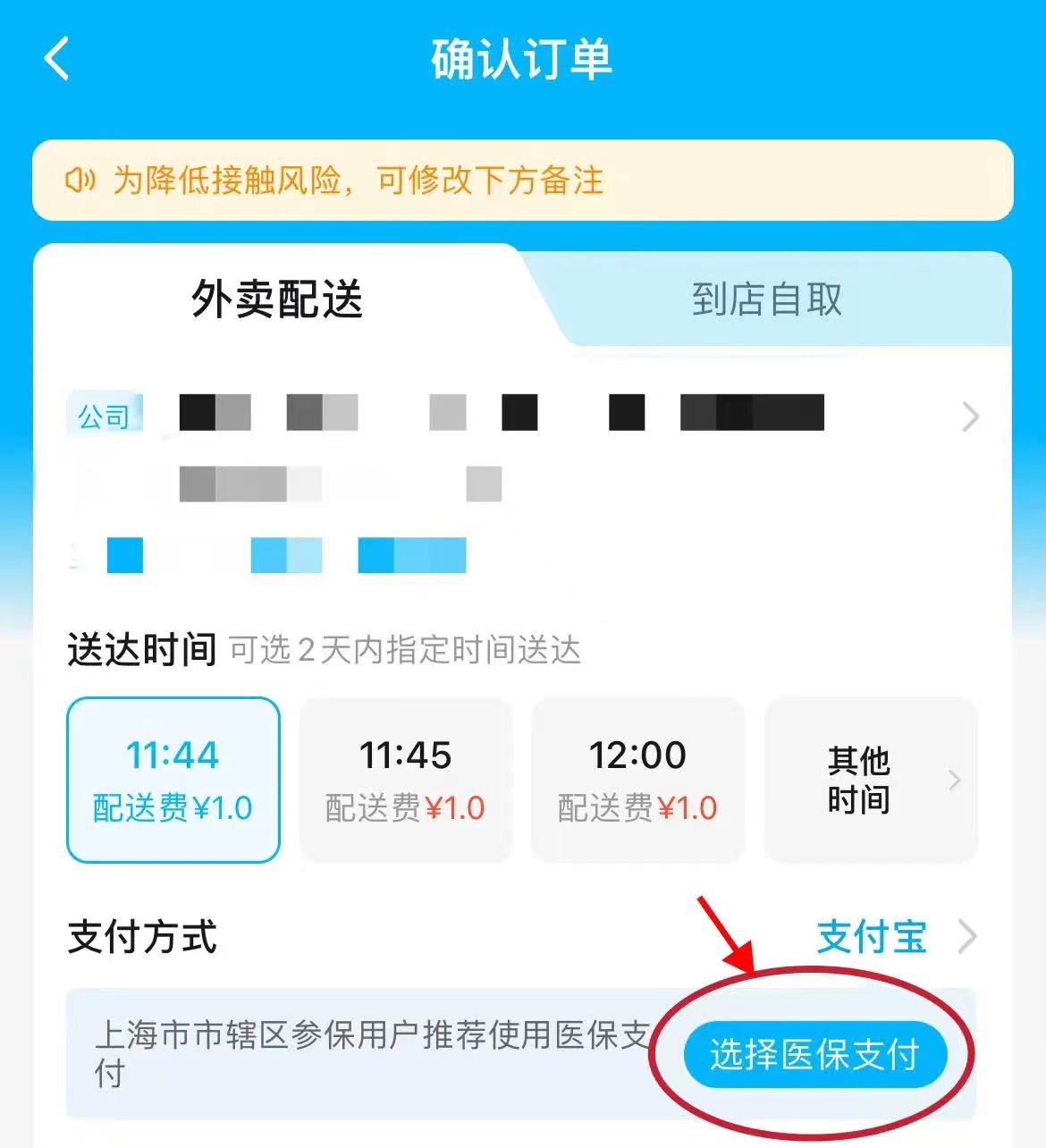Open 其他时间 to pick another time
This screenshot has width=1046, height=1148.
click(x=870, y=780)
